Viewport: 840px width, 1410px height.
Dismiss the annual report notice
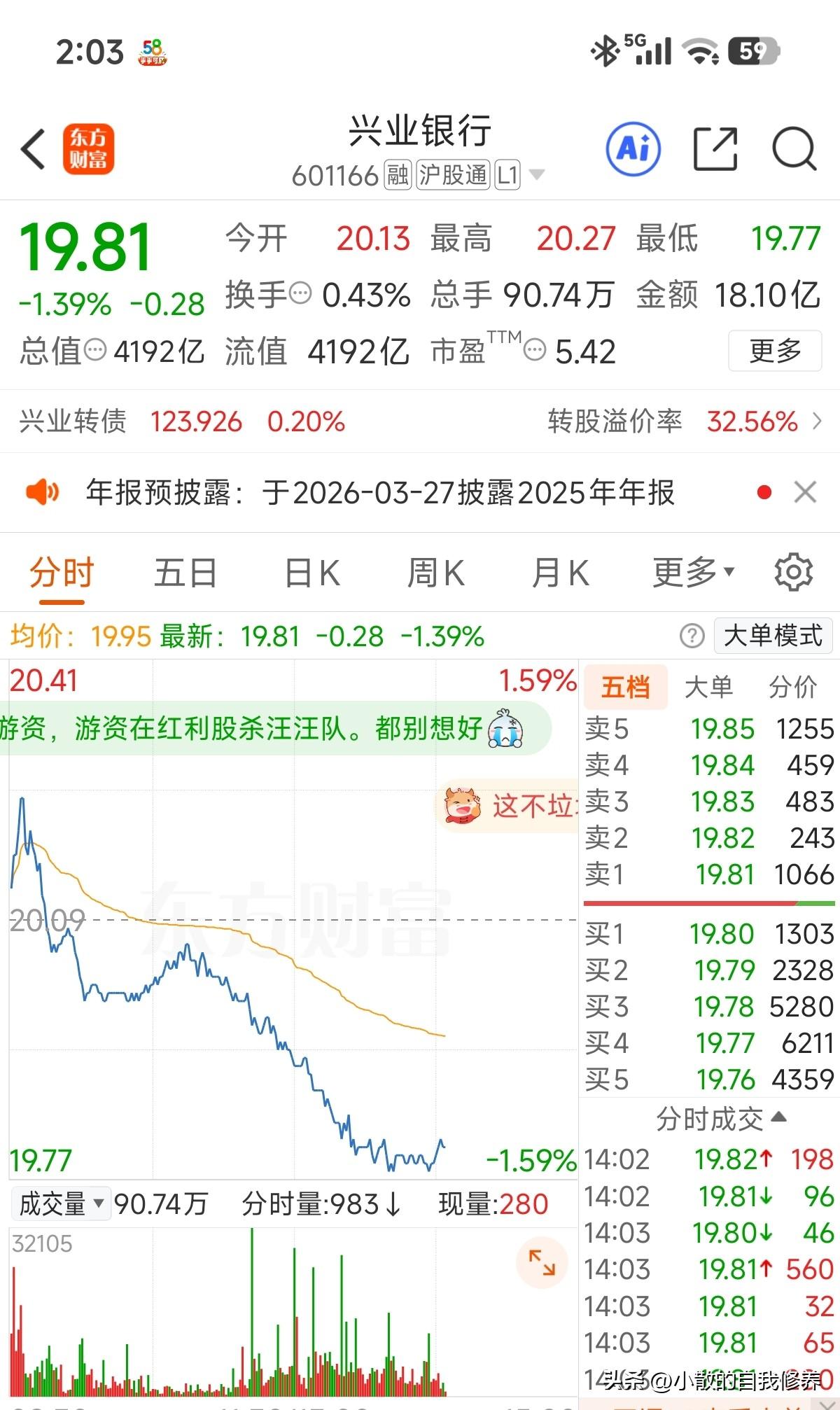[x=805, y=492]
